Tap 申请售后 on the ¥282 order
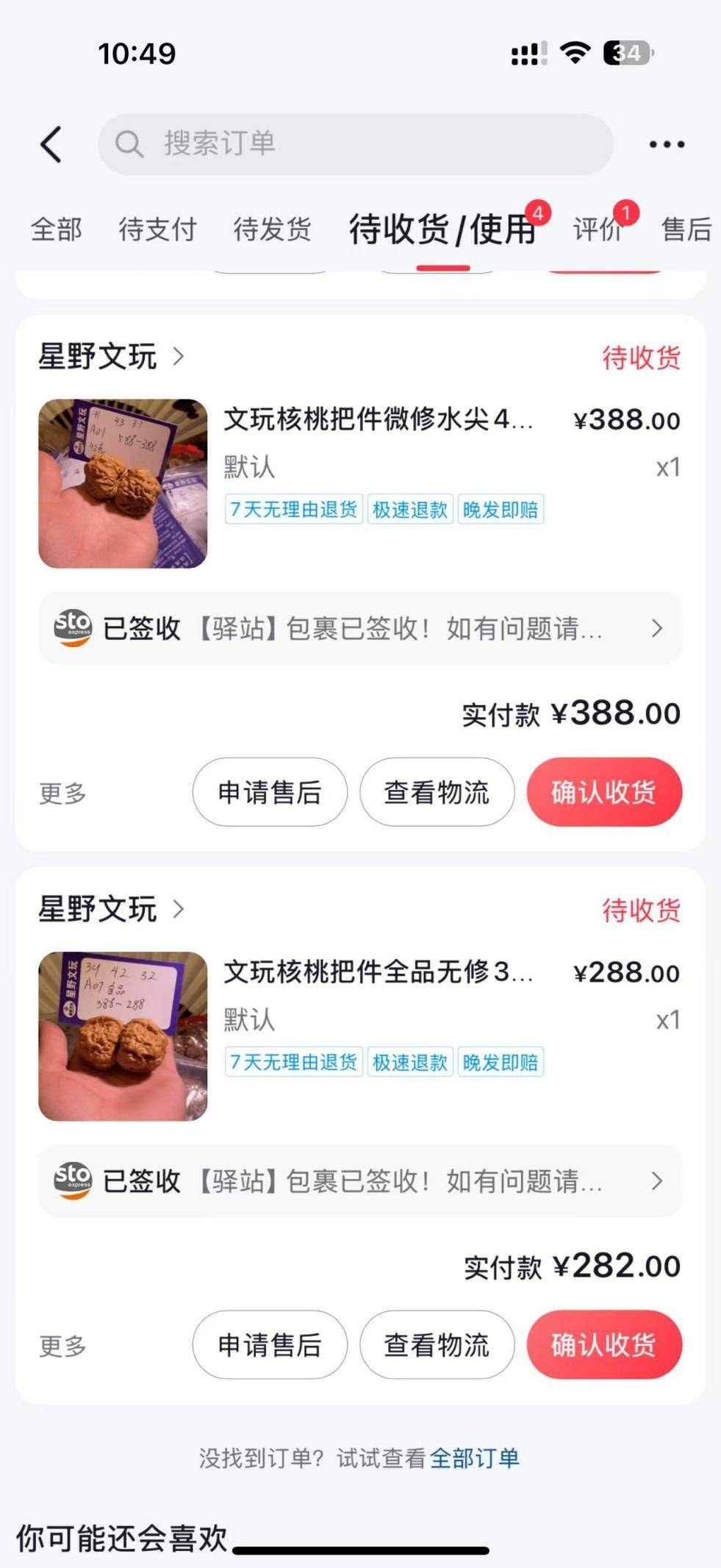Screen dimensions: 721x1568 270,1345
